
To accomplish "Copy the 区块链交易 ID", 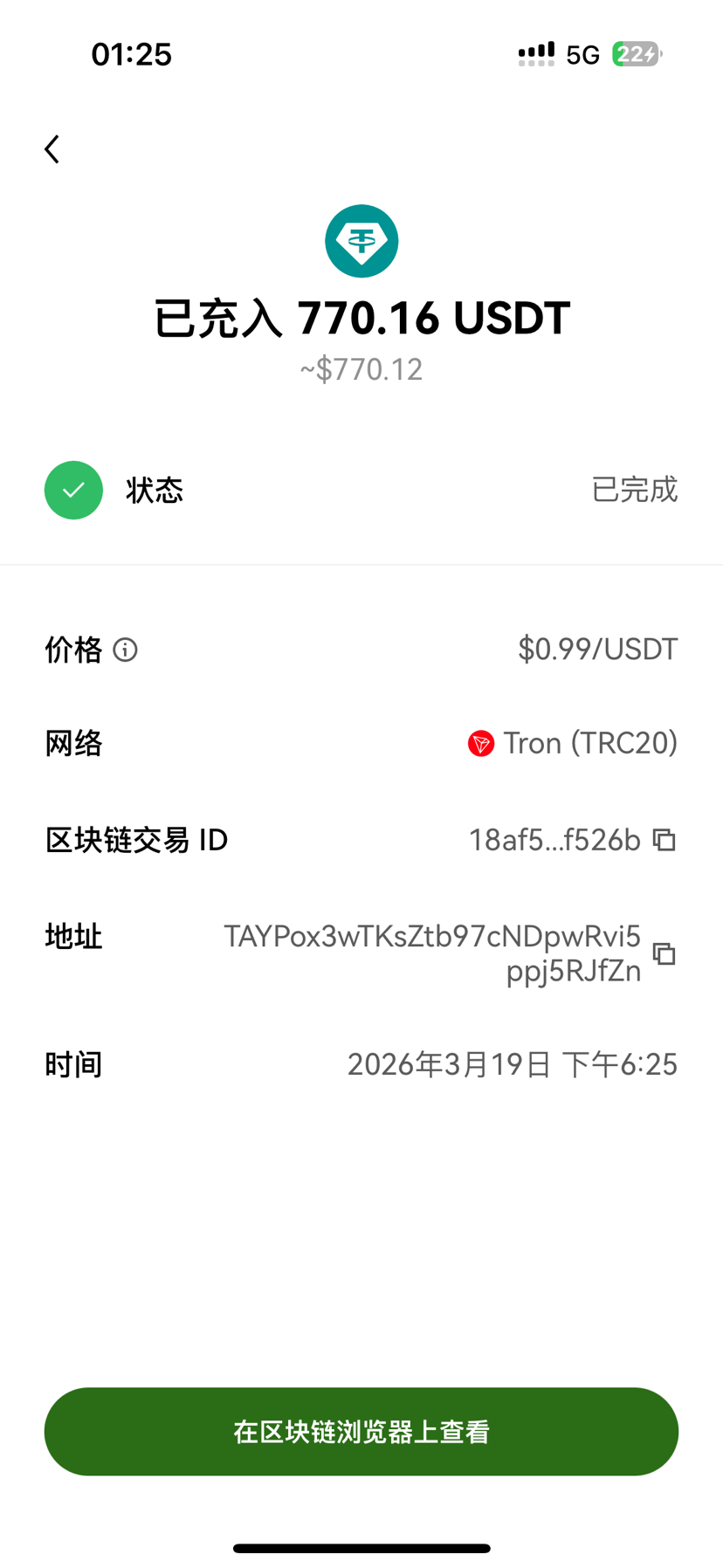I will click(x=664, y=840).
